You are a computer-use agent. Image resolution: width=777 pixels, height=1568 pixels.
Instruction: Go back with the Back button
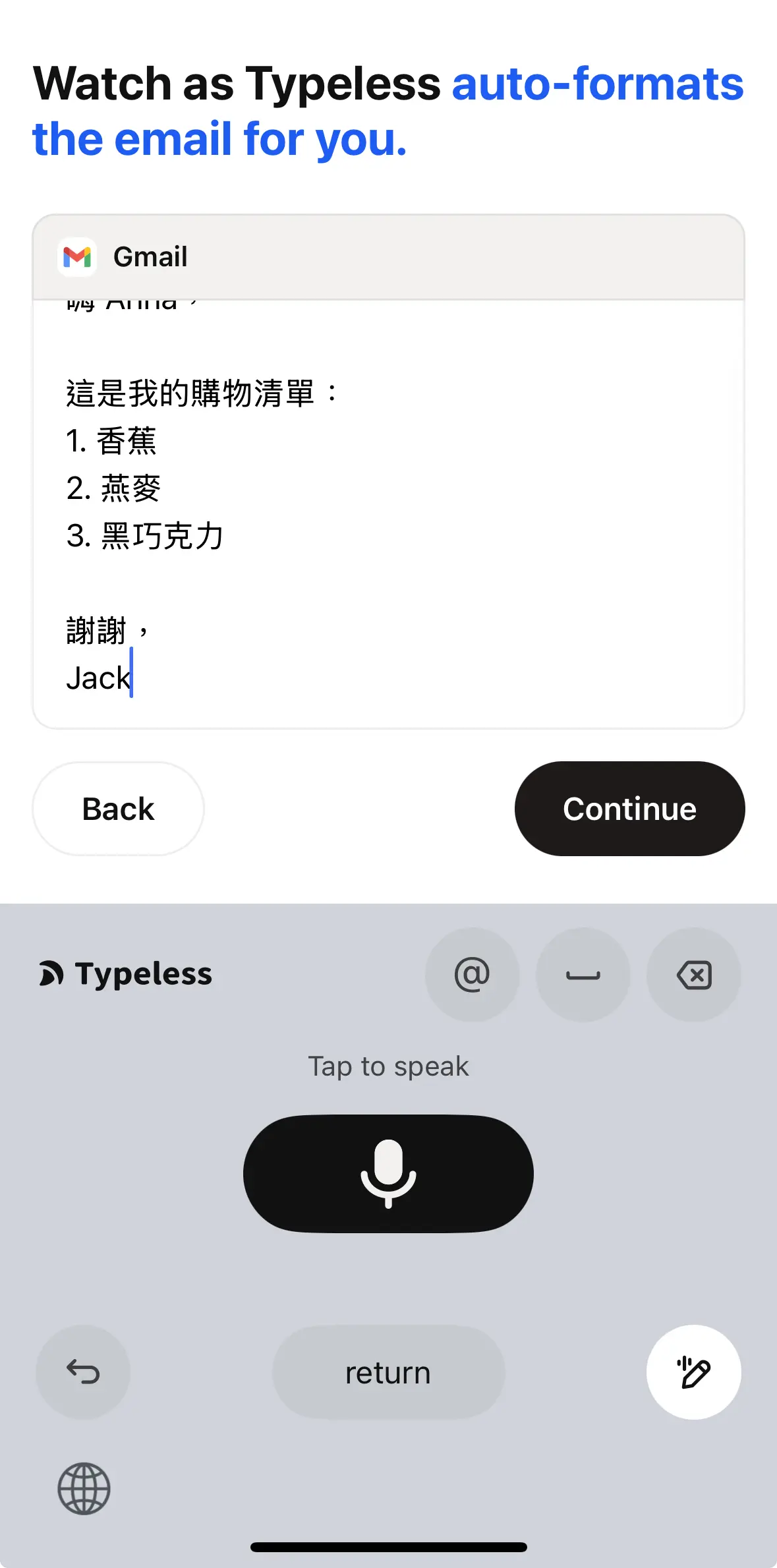tap(118, 809)
